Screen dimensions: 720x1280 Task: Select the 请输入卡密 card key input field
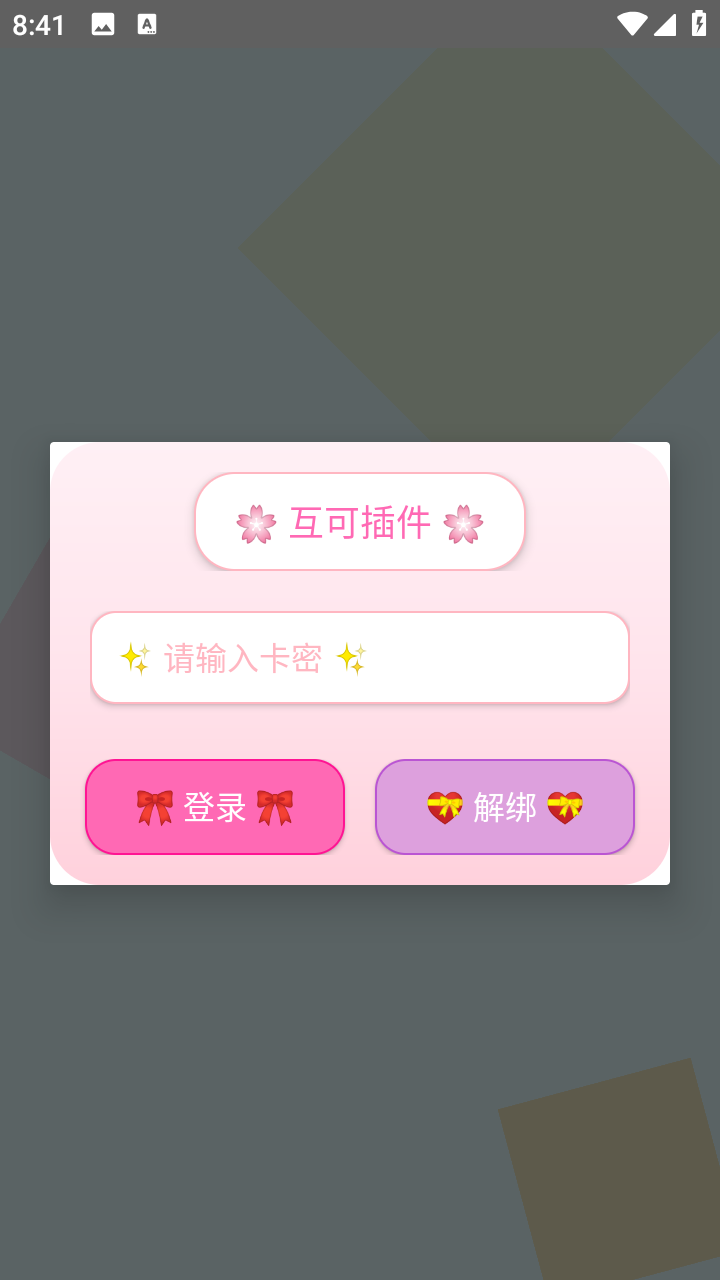tap(360, 657)
